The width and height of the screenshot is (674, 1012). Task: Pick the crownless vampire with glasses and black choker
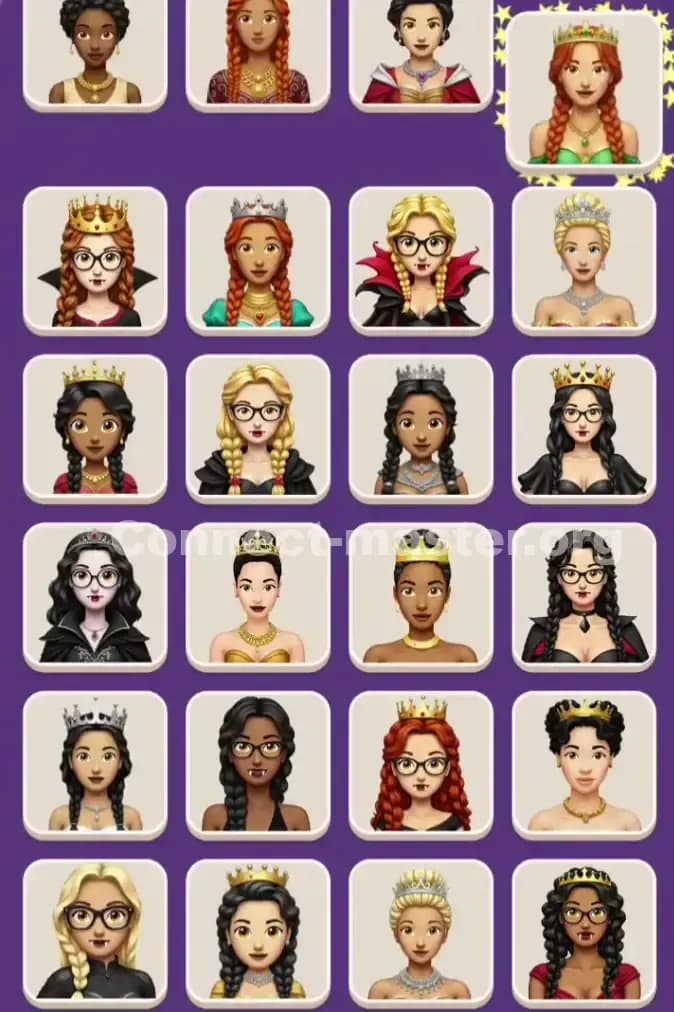click(584, 597)
